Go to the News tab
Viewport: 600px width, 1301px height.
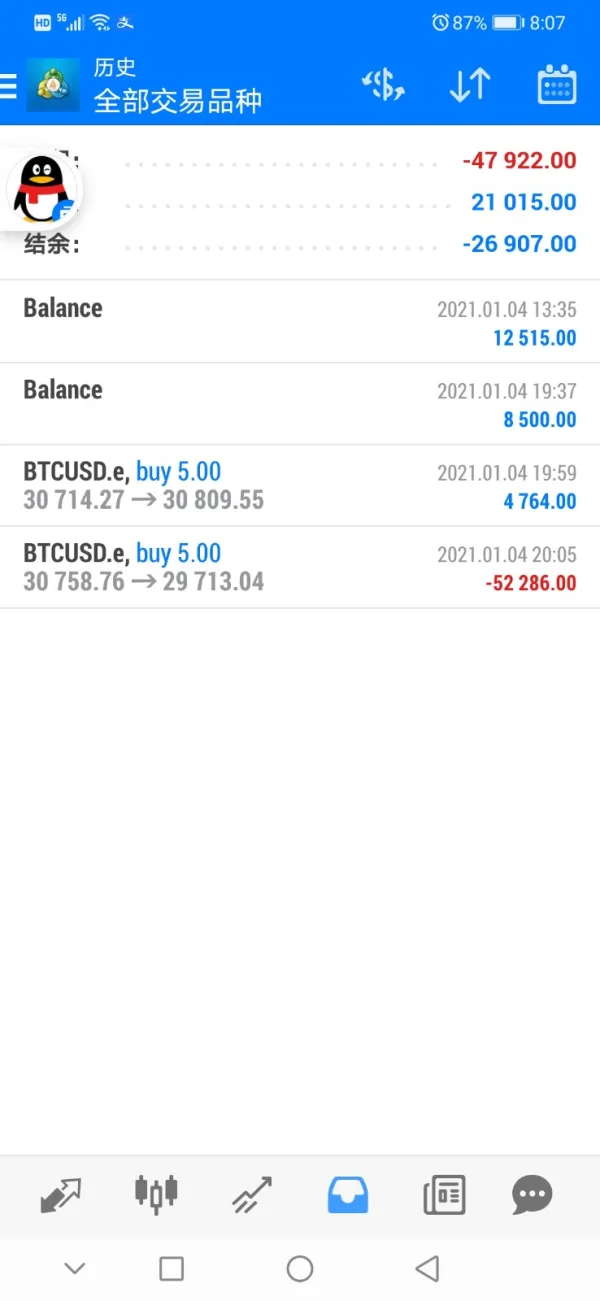pyautogui.click(x=444, y=1194)
